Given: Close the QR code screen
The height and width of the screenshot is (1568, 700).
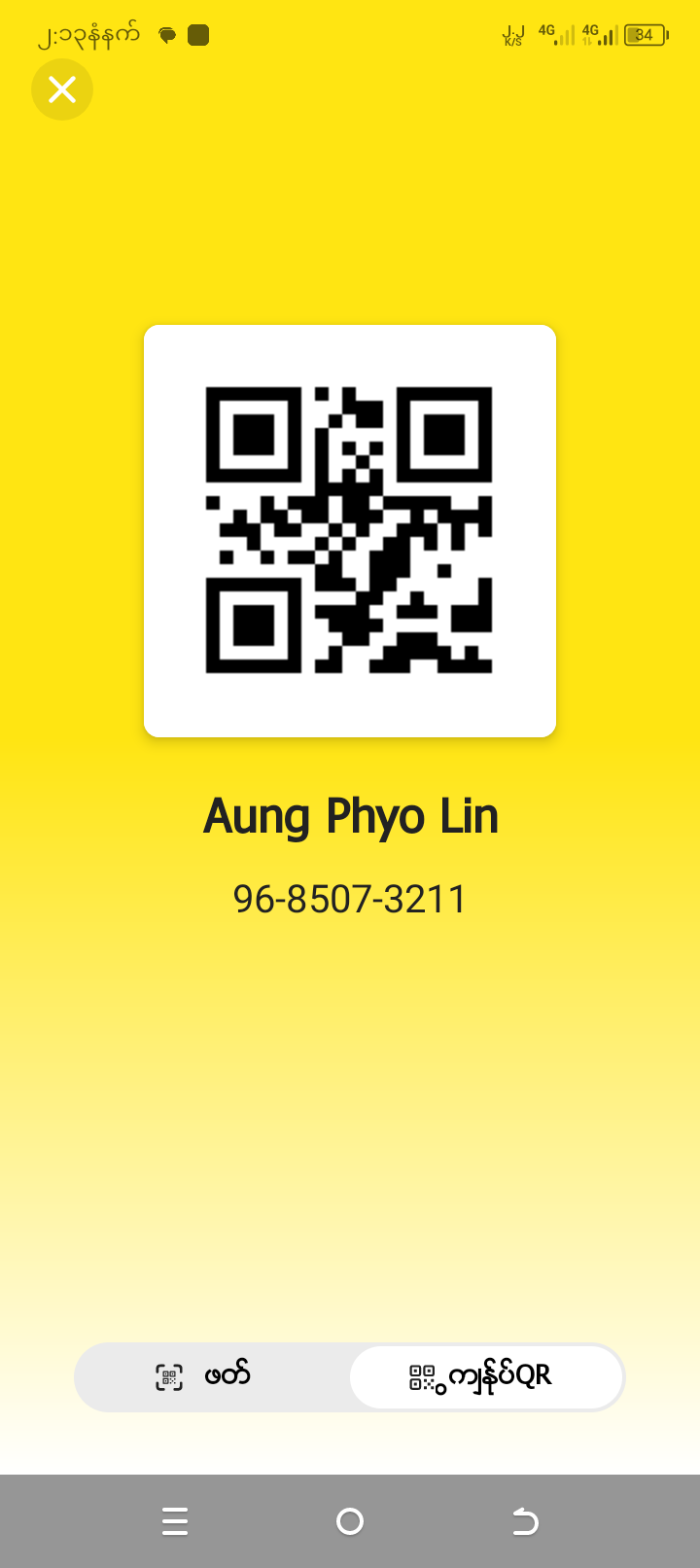Looking at the screenshot, I should (62, 90).
